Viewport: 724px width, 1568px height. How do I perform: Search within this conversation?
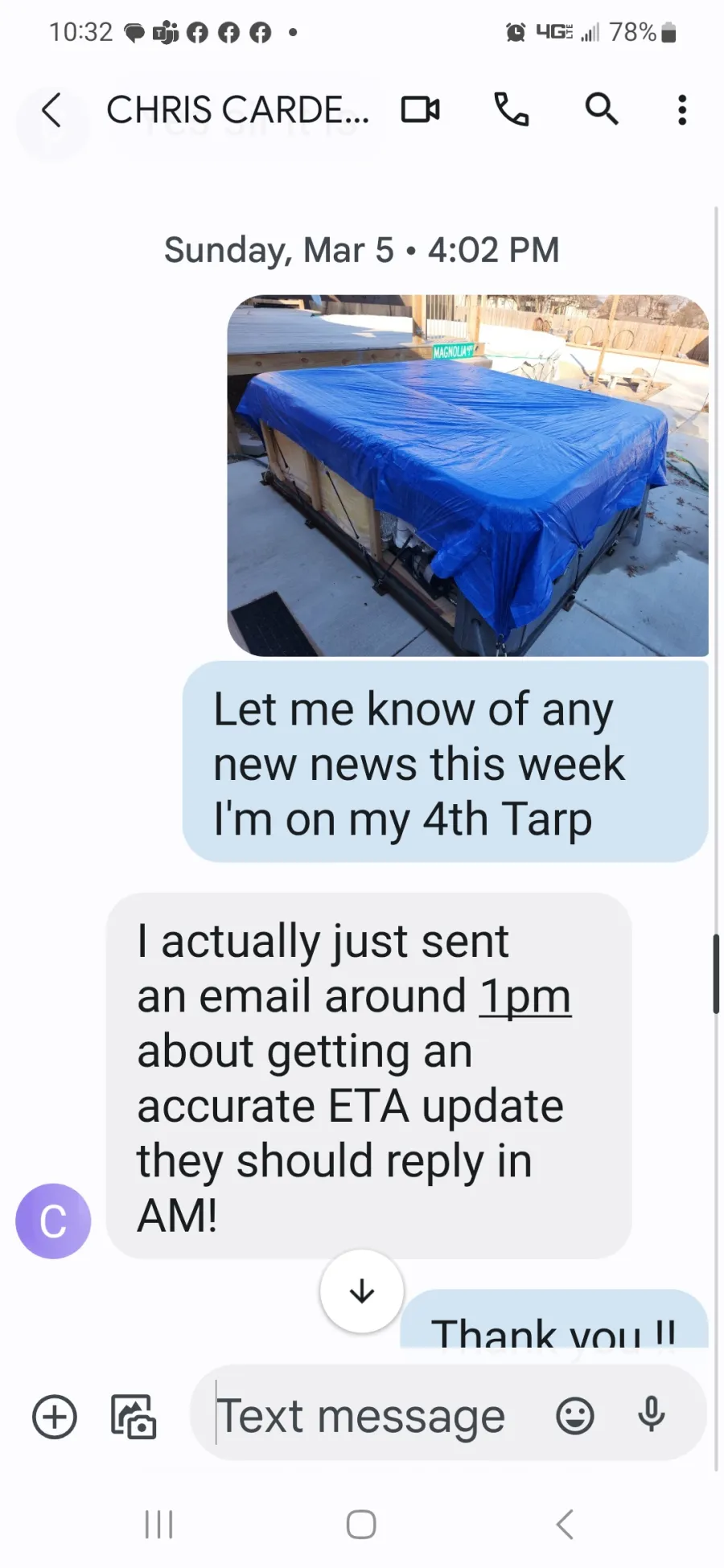[601, 109]
